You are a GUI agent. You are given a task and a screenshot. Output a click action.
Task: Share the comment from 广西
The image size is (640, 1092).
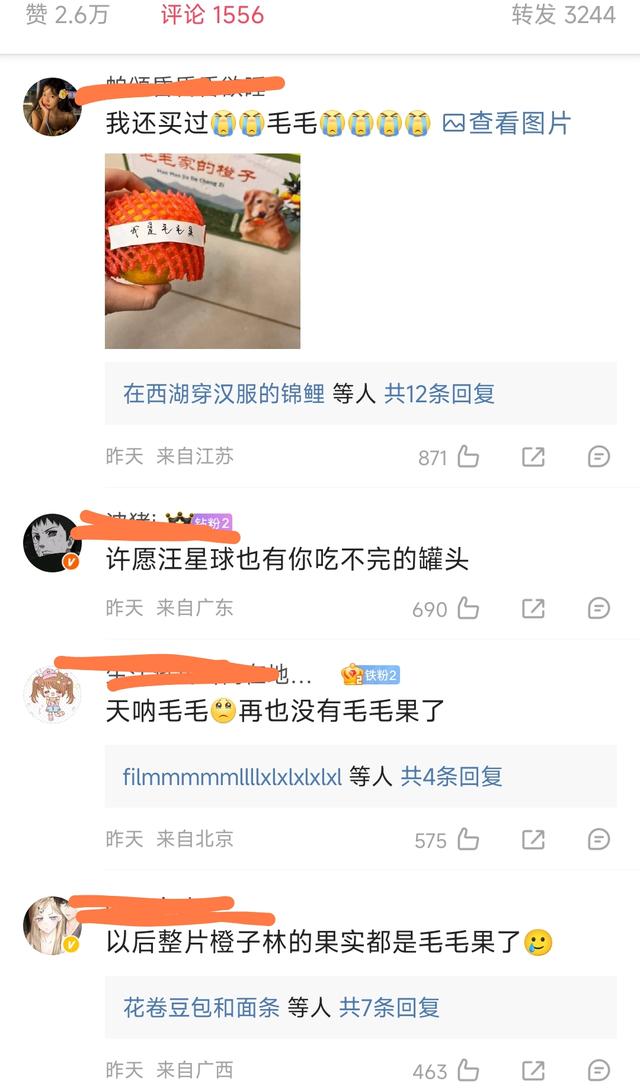[x=533, y=1070]
